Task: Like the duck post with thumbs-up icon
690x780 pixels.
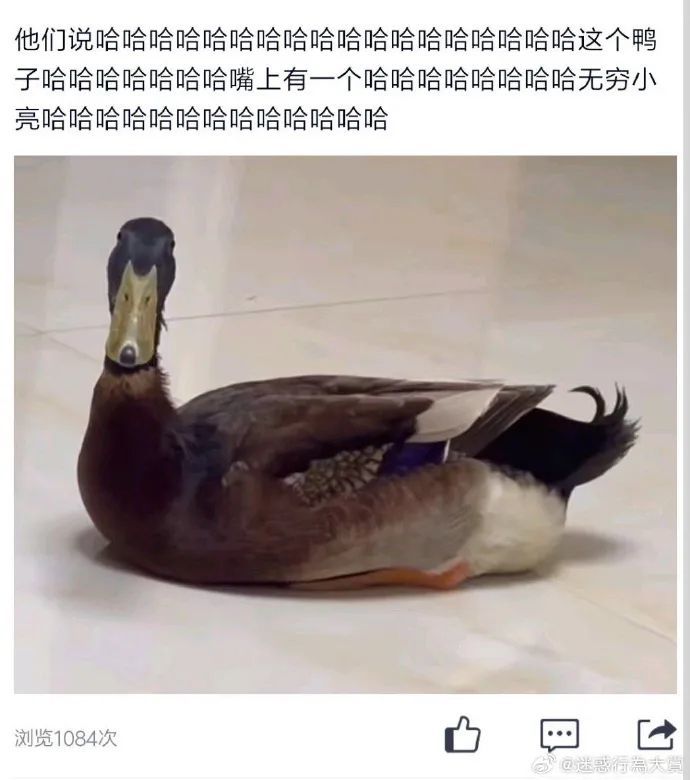Action: [462, 735]
